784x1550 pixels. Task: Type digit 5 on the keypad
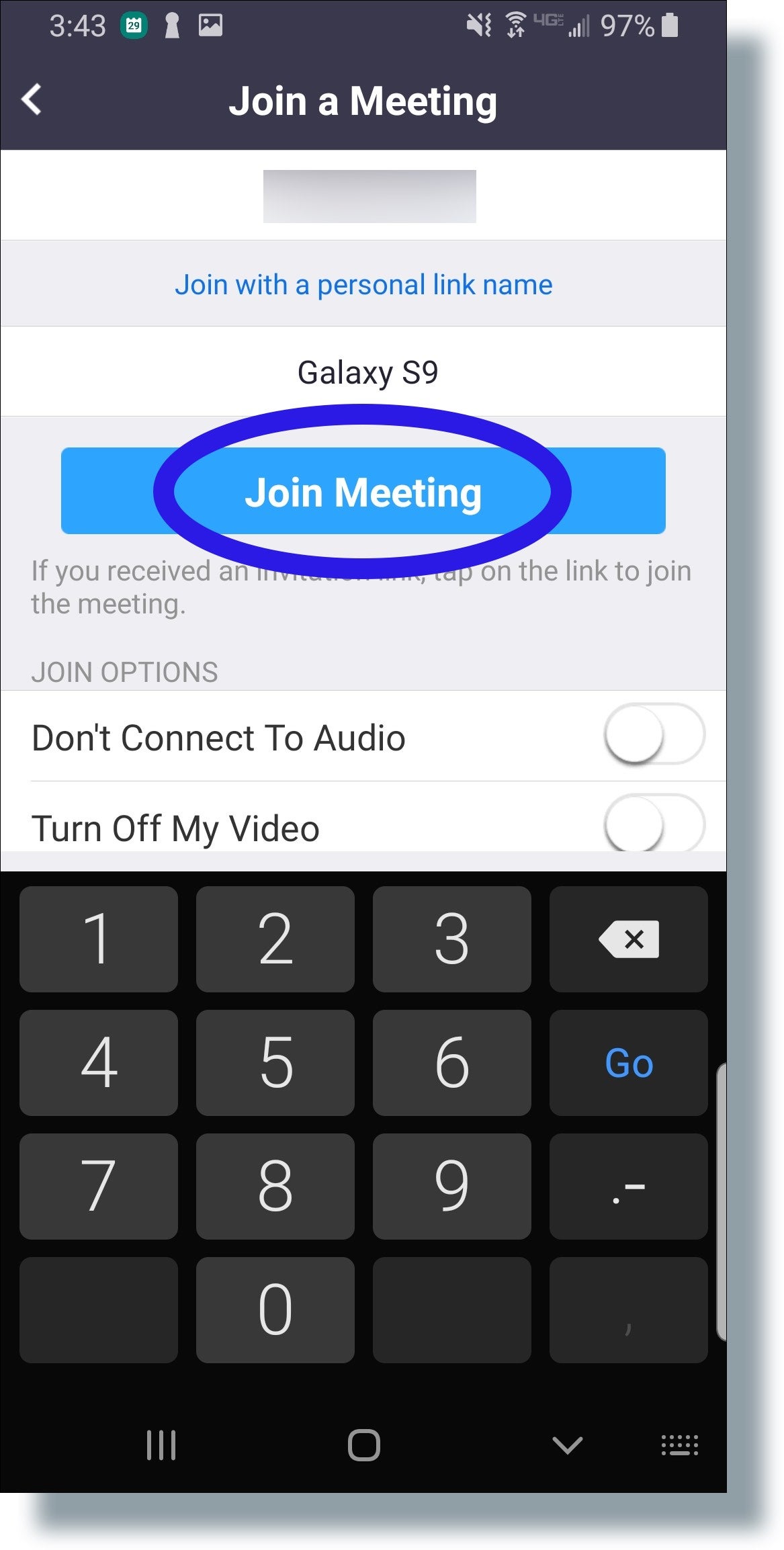[x=275, y=1062]
